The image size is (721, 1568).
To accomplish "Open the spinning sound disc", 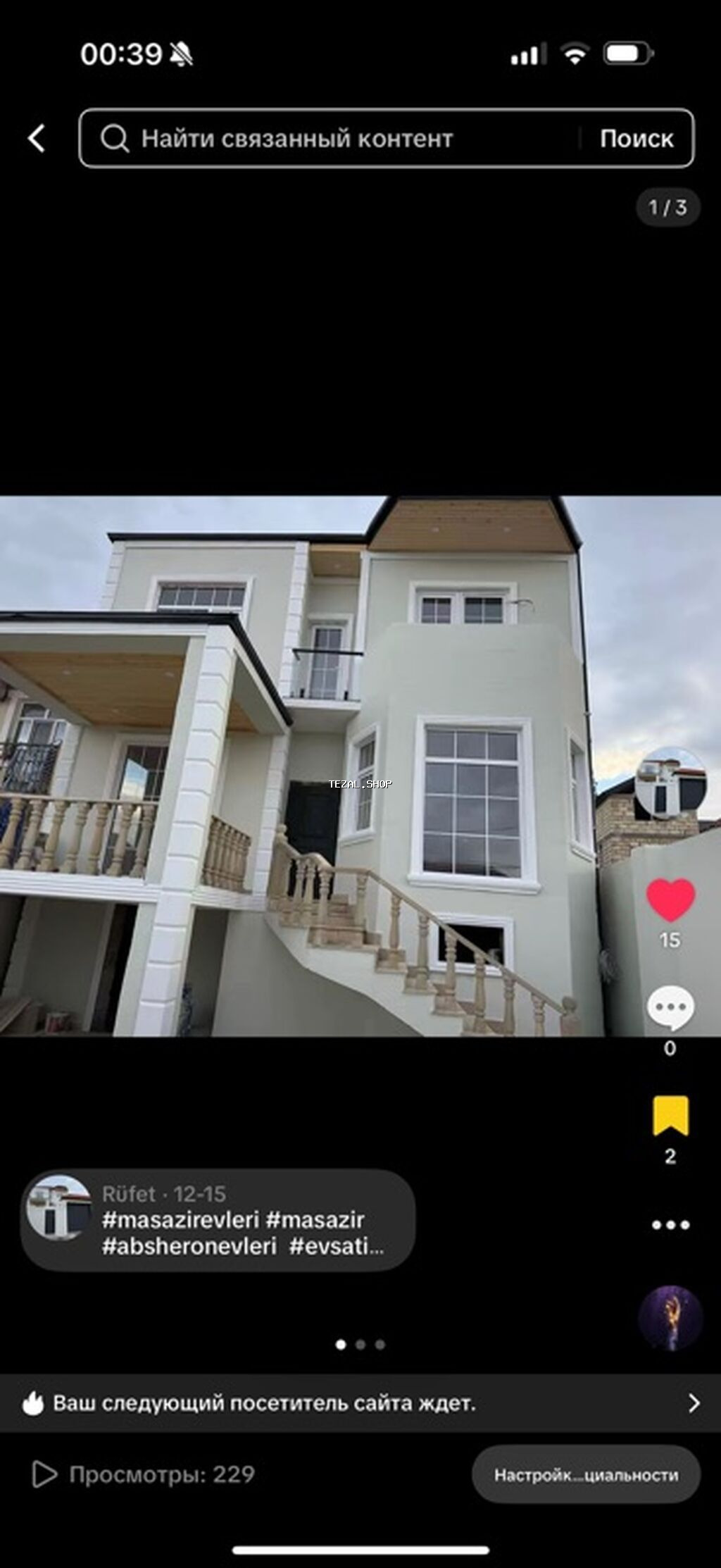I will (x=670, y=1319).
